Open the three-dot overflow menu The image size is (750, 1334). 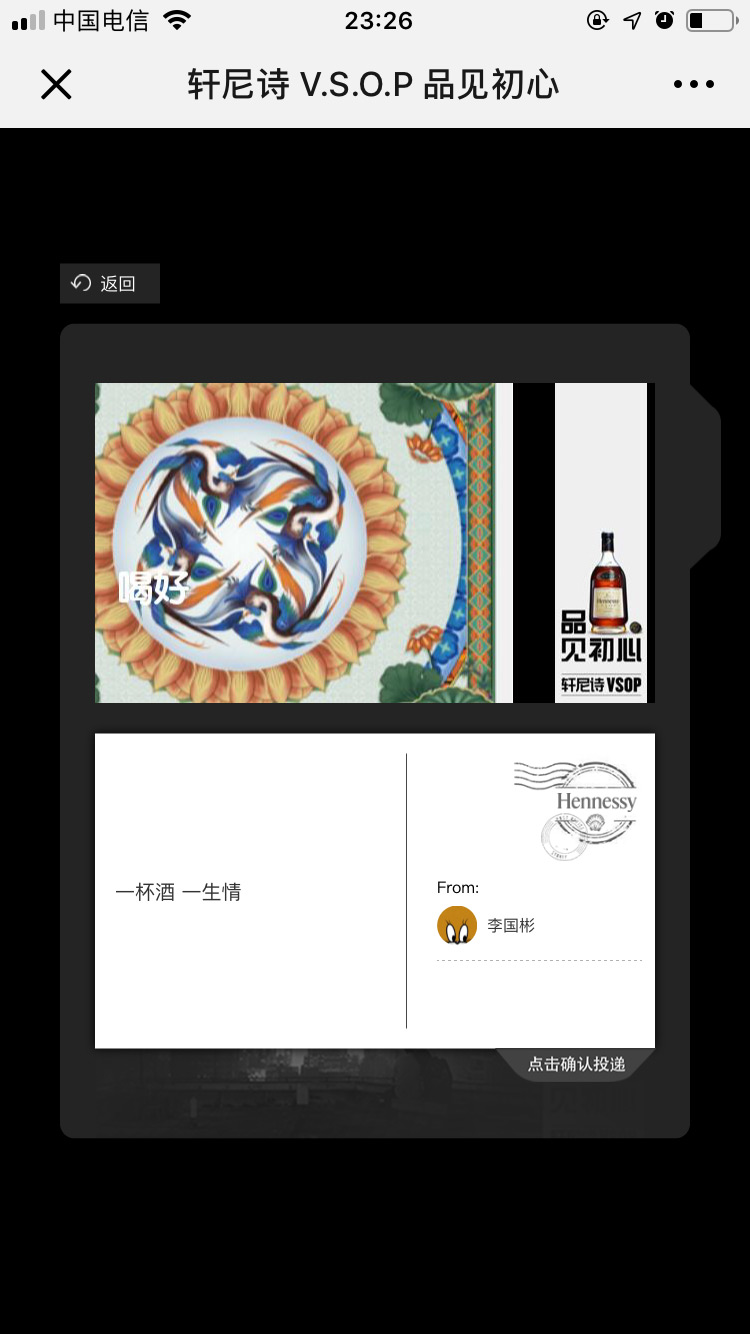point(693,85)
